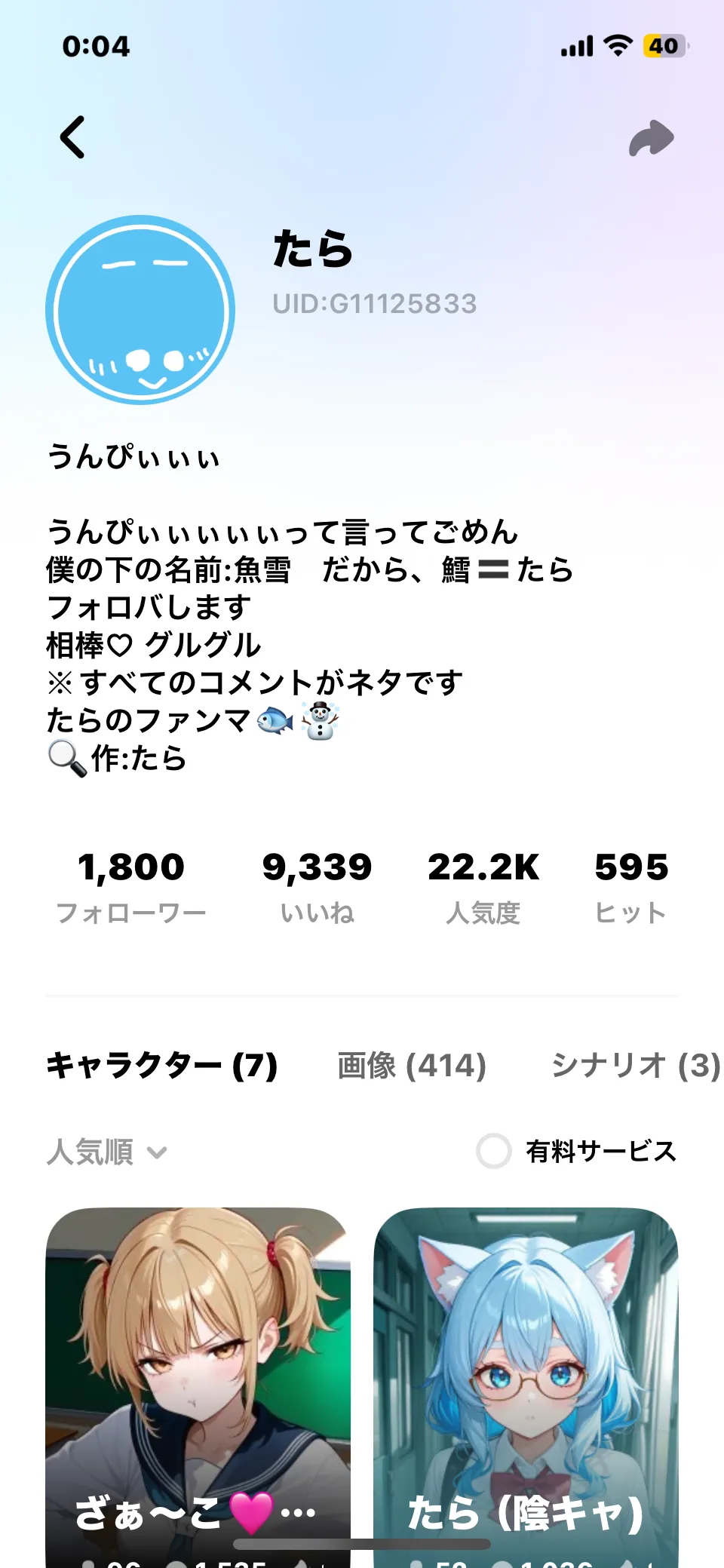The image size is (724, 1568).
Task: Enable the 有料サービス filter
Action: point(495,1151)
